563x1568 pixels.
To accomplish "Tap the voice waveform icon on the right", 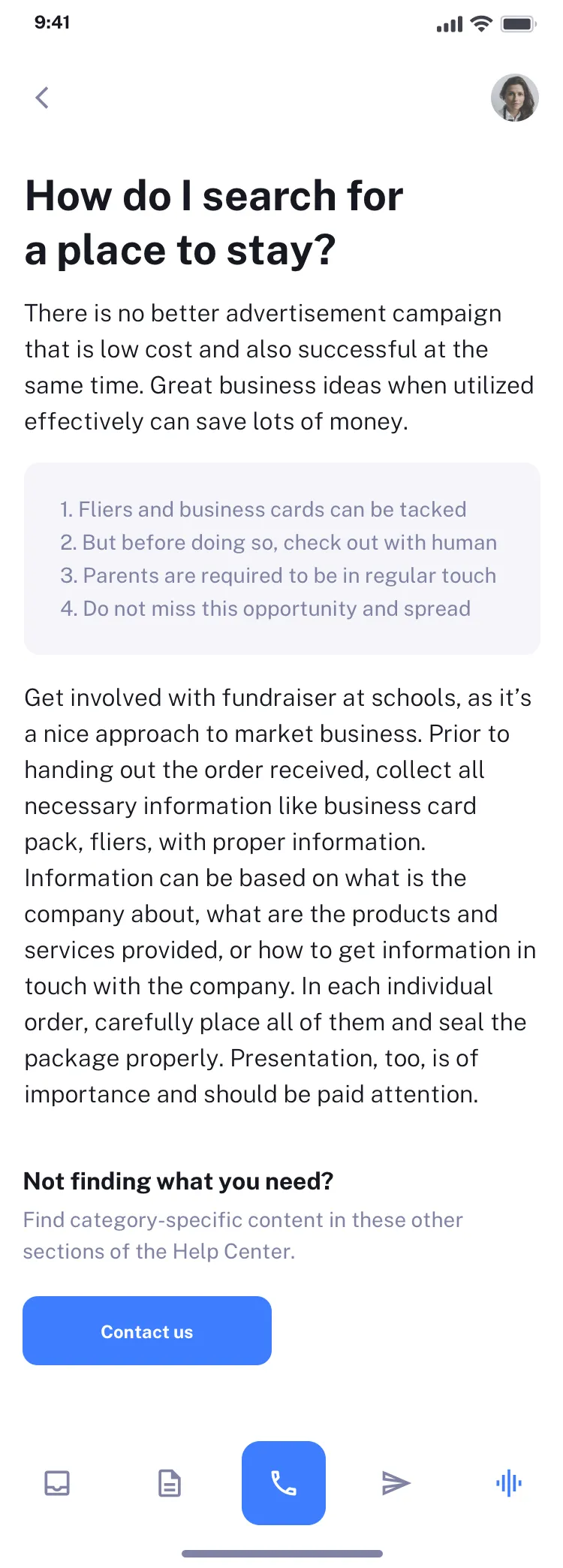I will coord(509,1483).
